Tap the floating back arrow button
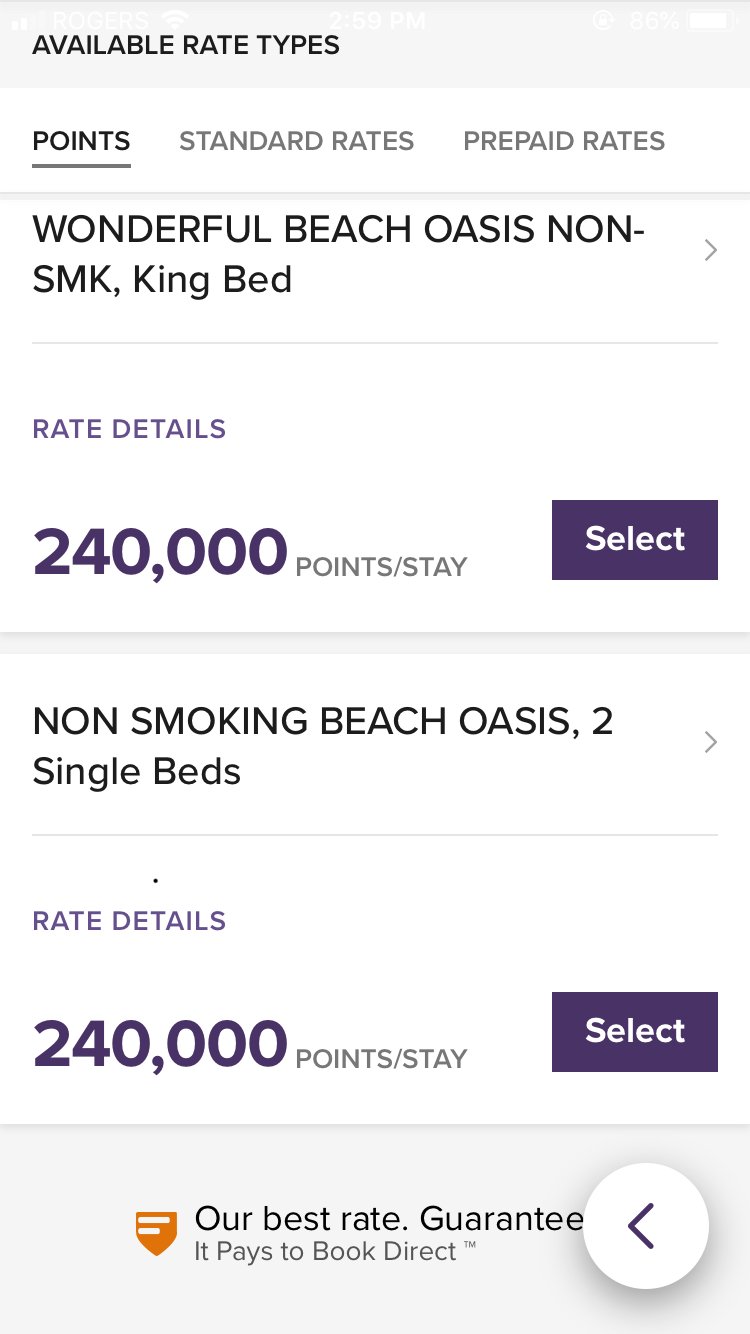The height and width of the screenshot is (1334, 750). coord(646,1226)
